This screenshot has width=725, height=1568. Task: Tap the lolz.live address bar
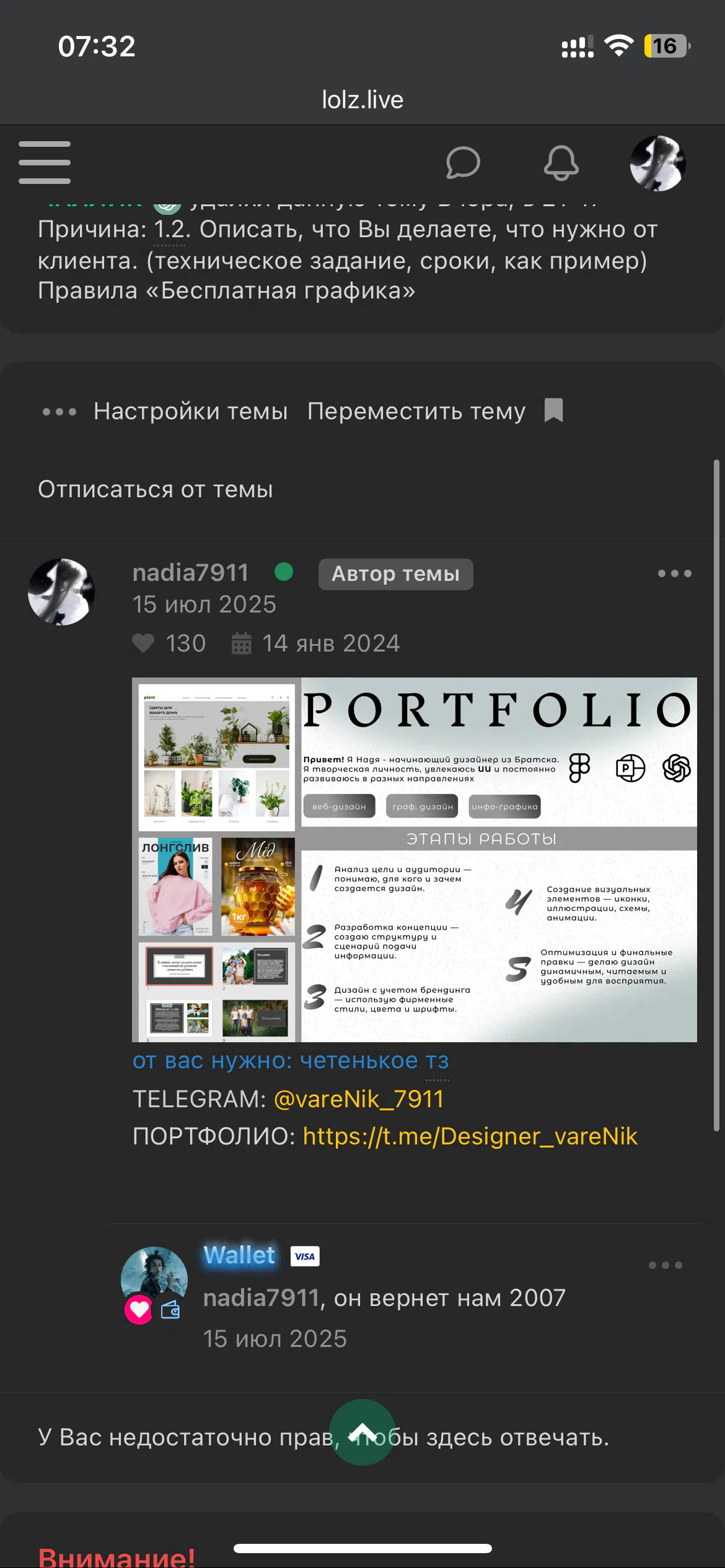(x=362, y=99)
